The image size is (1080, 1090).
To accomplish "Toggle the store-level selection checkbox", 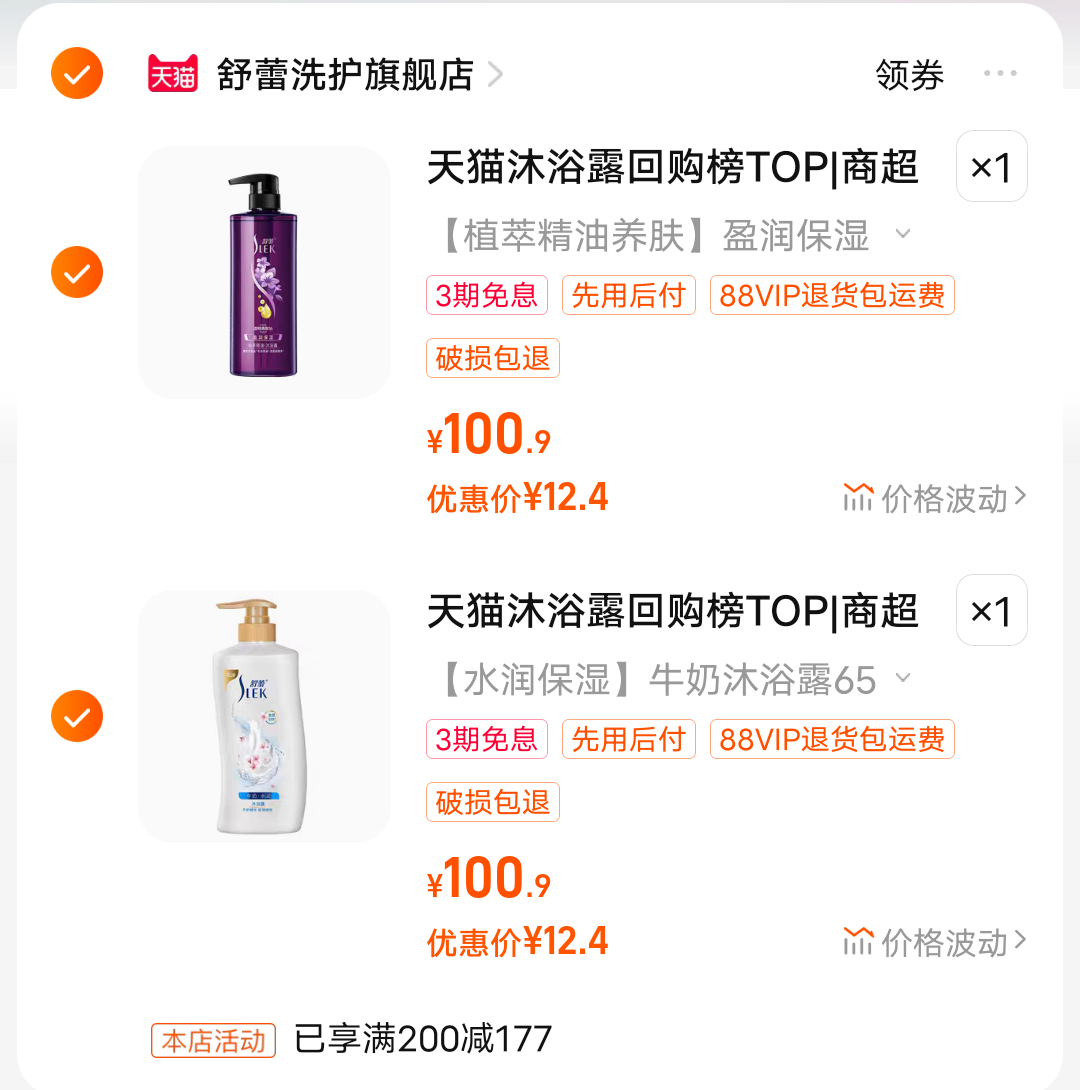I will 77,74.
